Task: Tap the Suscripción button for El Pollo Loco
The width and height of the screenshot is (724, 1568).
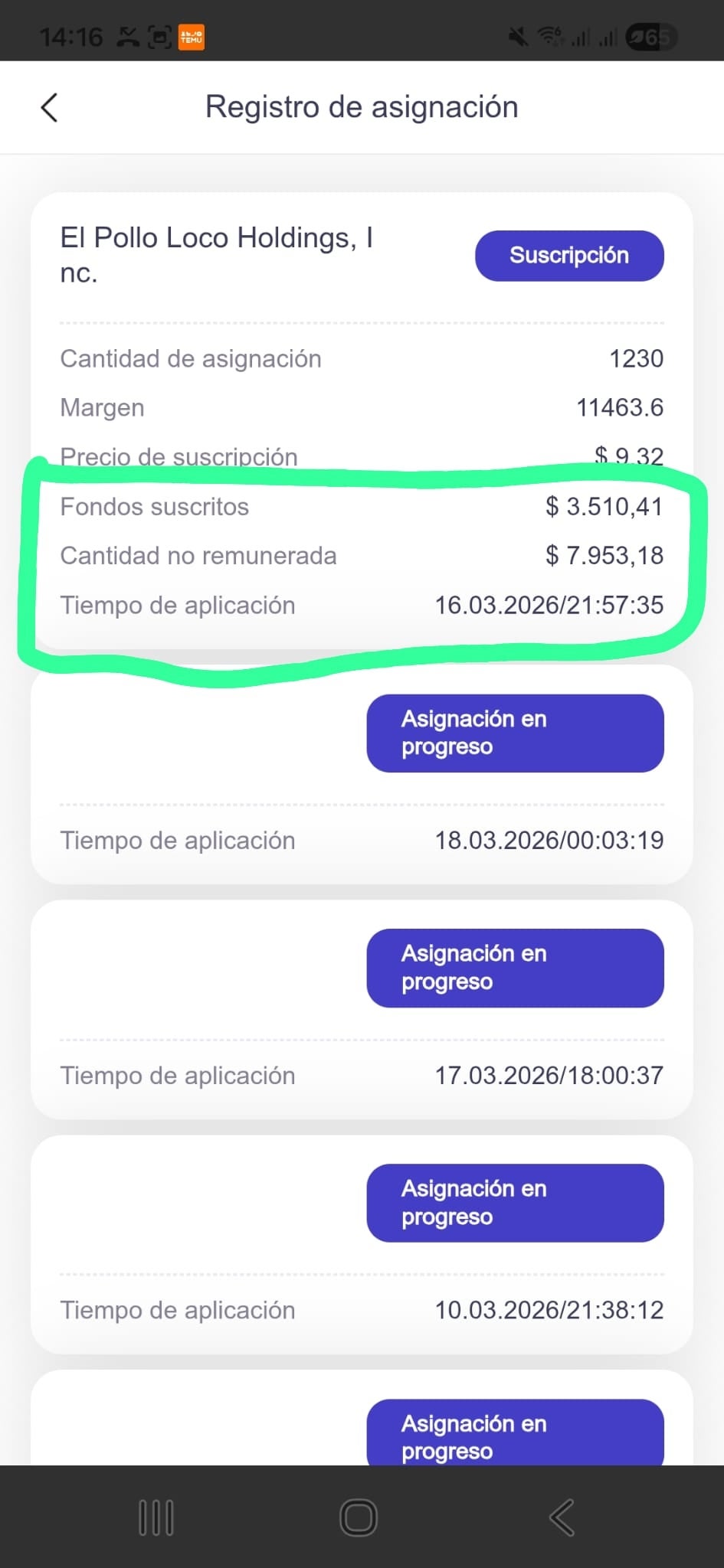Action: point(568,256)
